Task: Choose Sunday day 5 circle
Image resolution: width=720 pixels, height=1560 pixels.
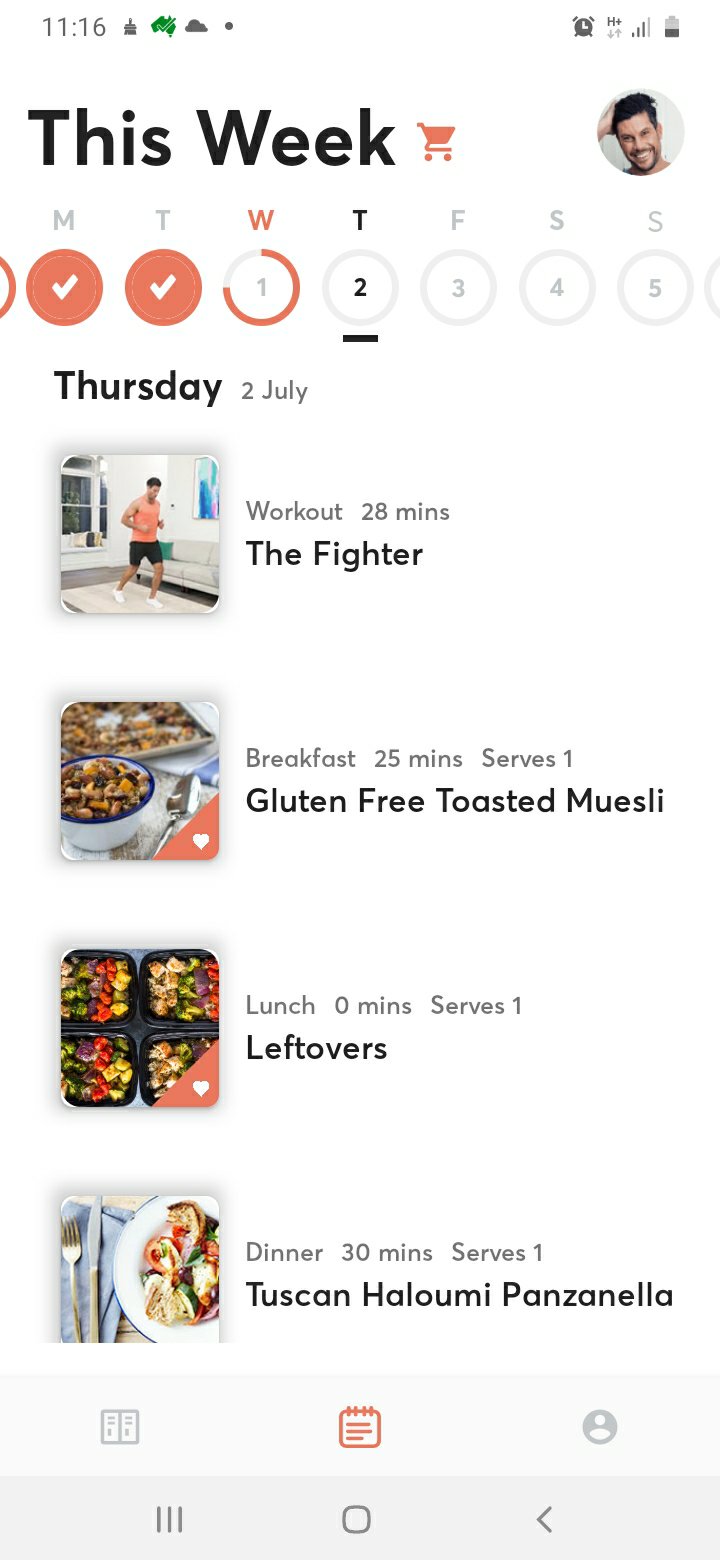Action: pyautogui.click(x=655, y=288)
